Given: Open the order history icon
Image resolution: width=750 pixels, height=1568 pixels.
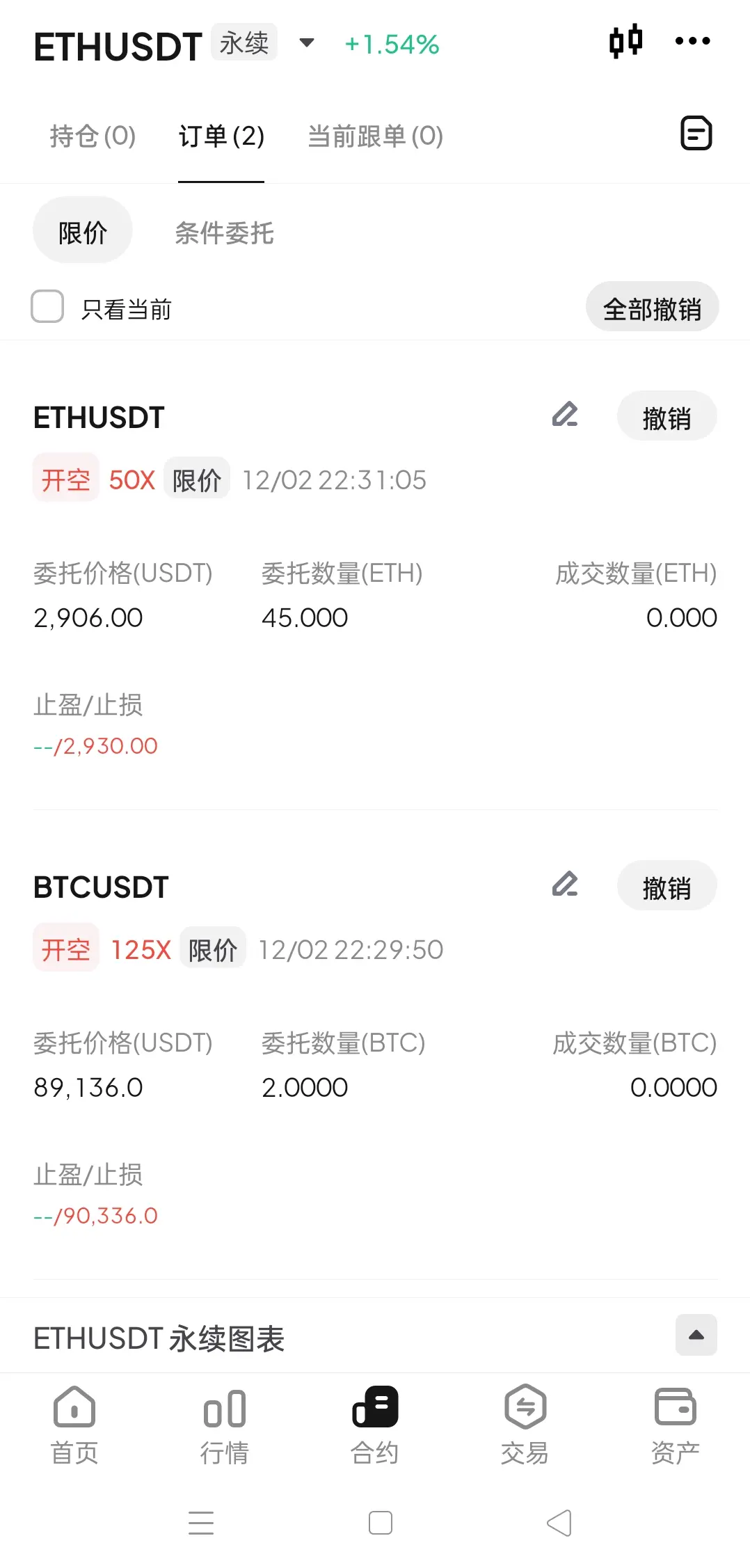Looking at the screenshot, I should click(x=696, y=133).
